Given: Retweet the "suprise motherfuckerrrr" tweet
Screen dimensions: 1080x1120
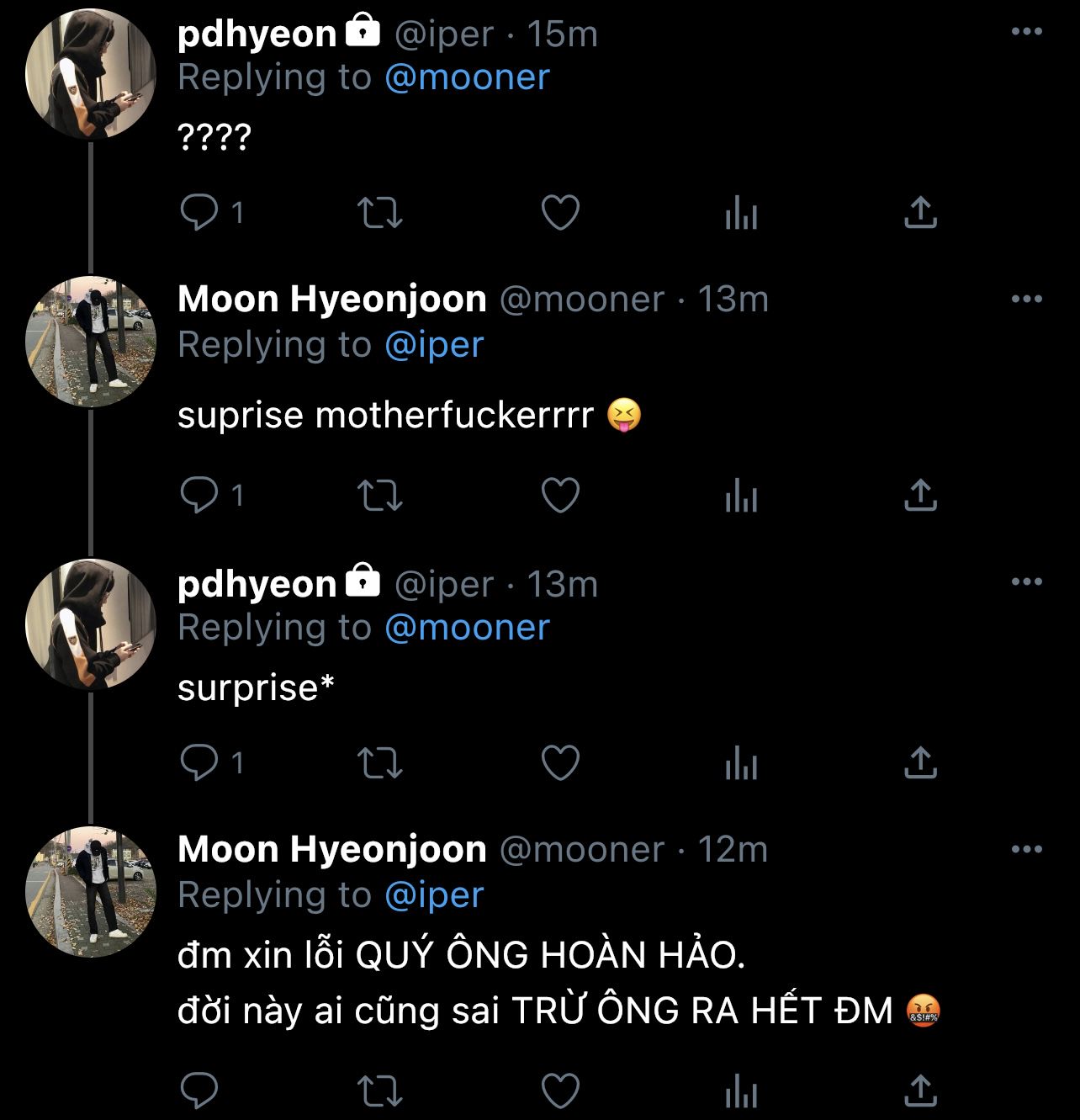Looking at the screenshot, I should point(380,496).
